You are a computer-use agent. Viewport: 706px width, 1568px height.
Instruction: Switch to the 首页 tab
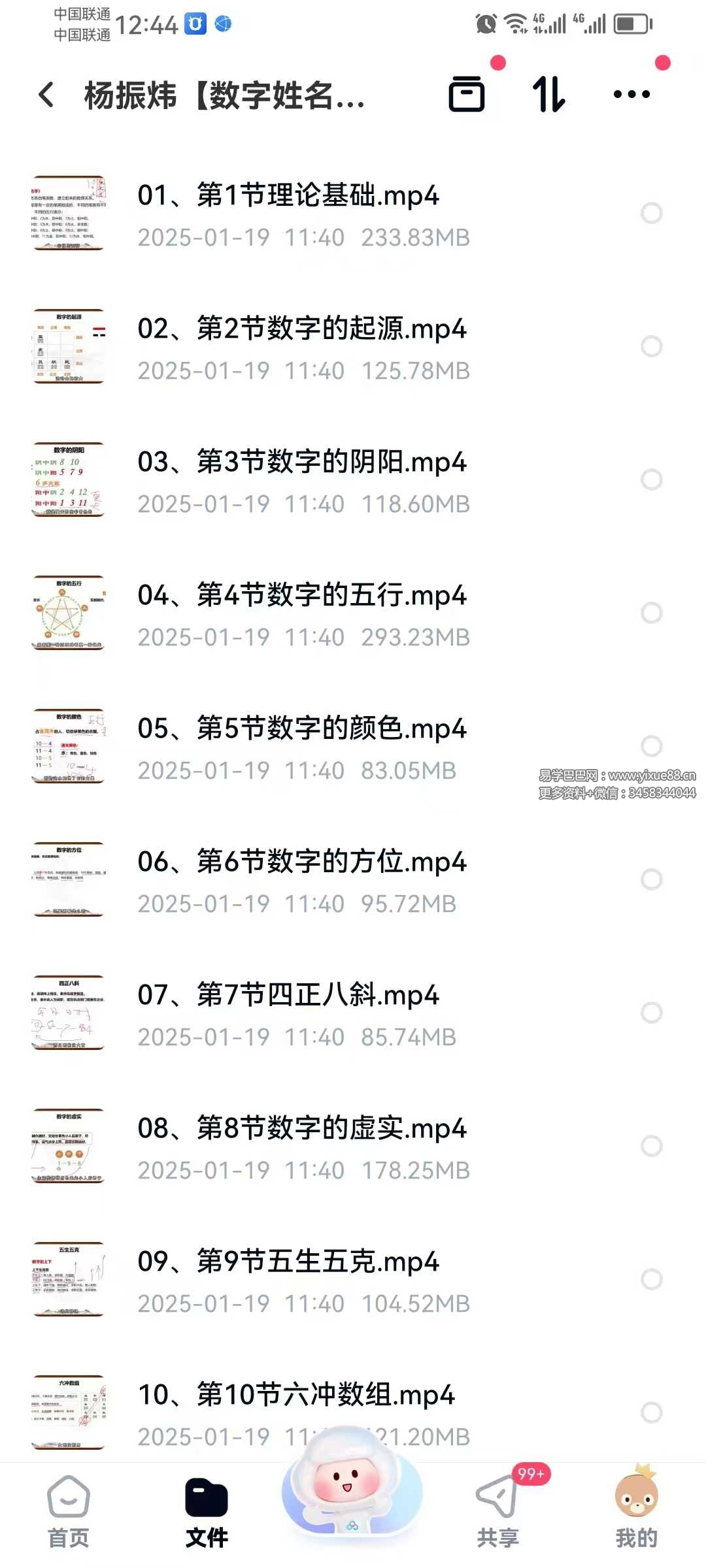(69, 1511)
